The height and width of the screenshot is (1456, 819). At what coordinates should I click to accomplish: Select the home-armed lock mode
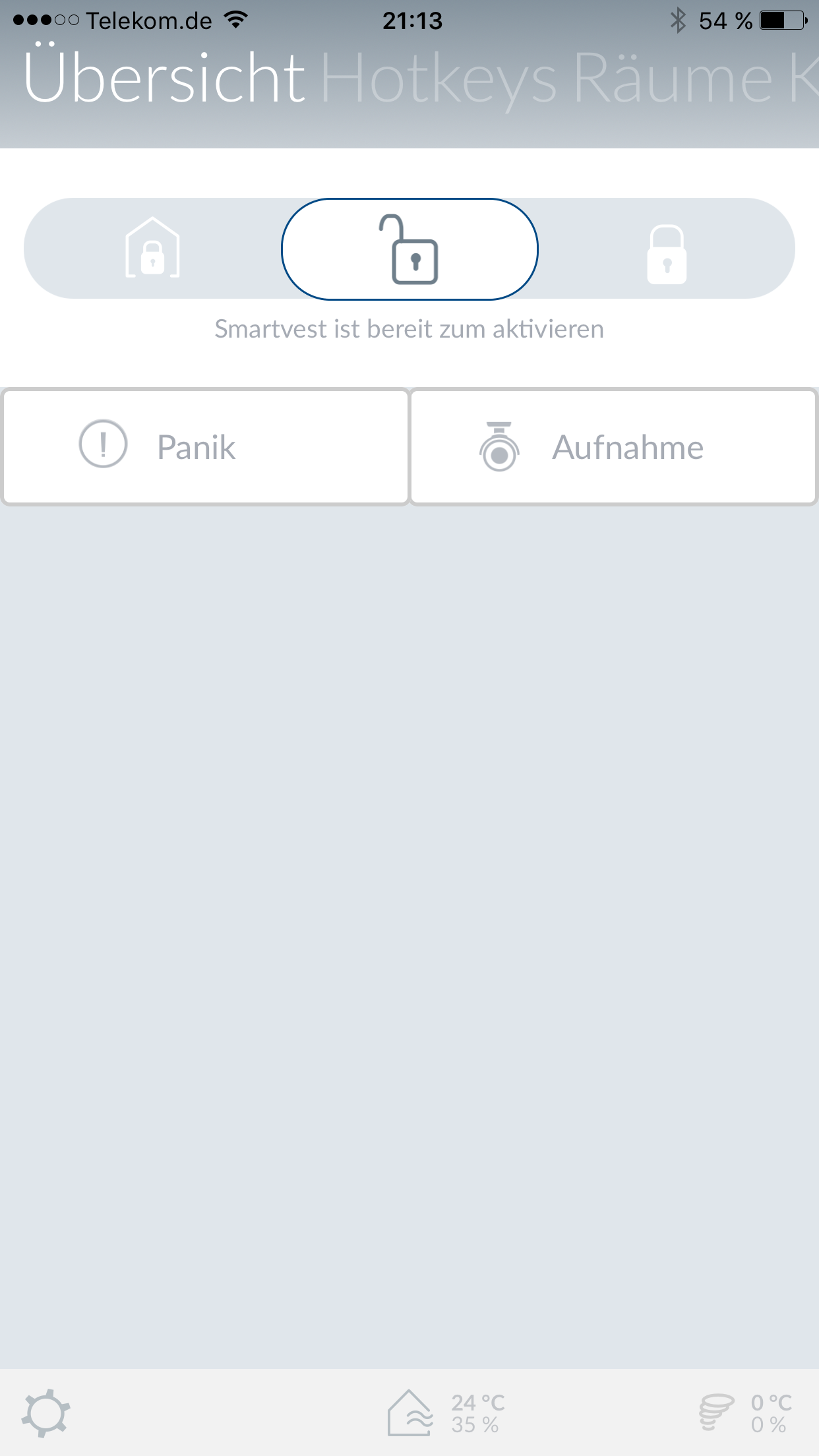[152, 249]
